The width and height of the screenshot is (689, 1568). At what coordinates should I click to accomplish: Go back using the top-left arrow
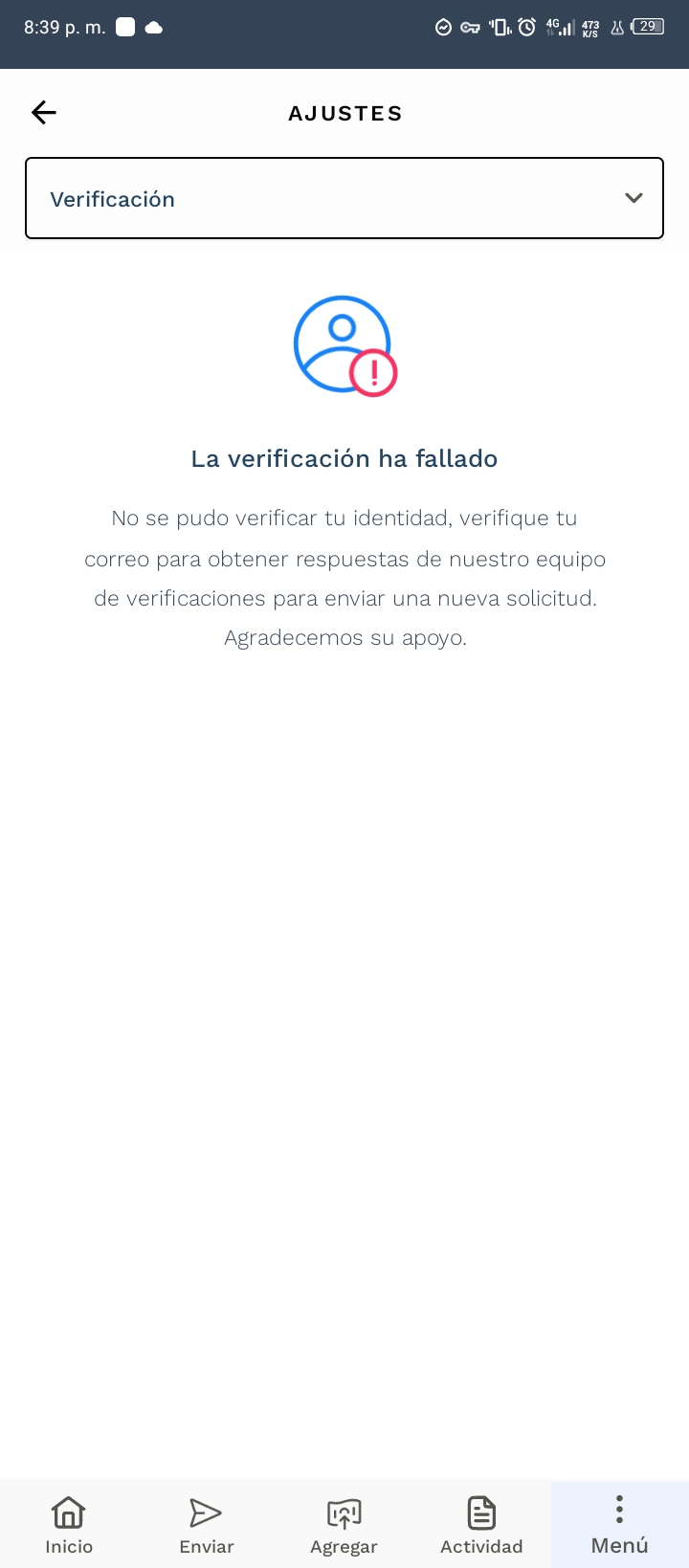44,113
